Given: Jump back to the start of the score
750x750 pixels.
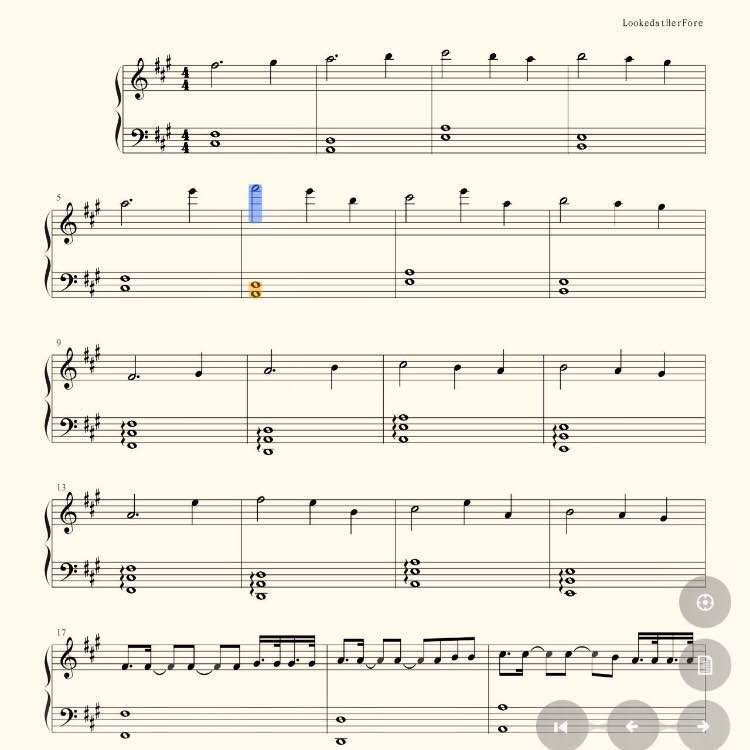Looking at the screenshot, I should (x=562, y=726).
